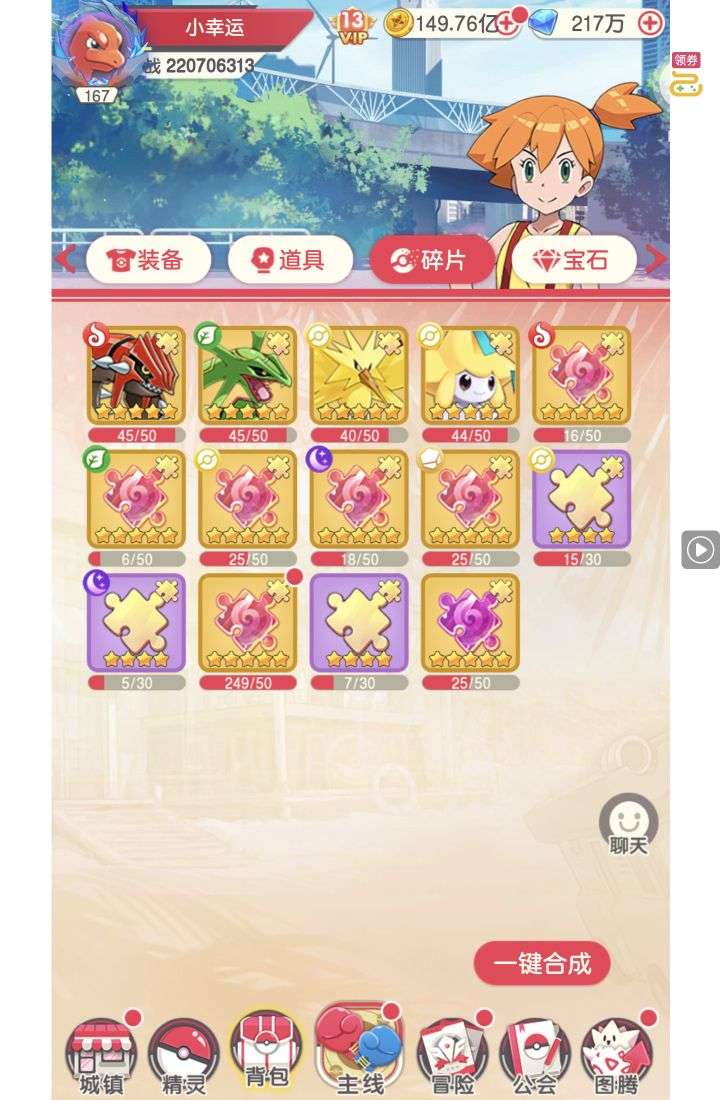This screenshot has width=720, height=1100.
Task: Tap the 一键合成 button
Action: point(542,964)
